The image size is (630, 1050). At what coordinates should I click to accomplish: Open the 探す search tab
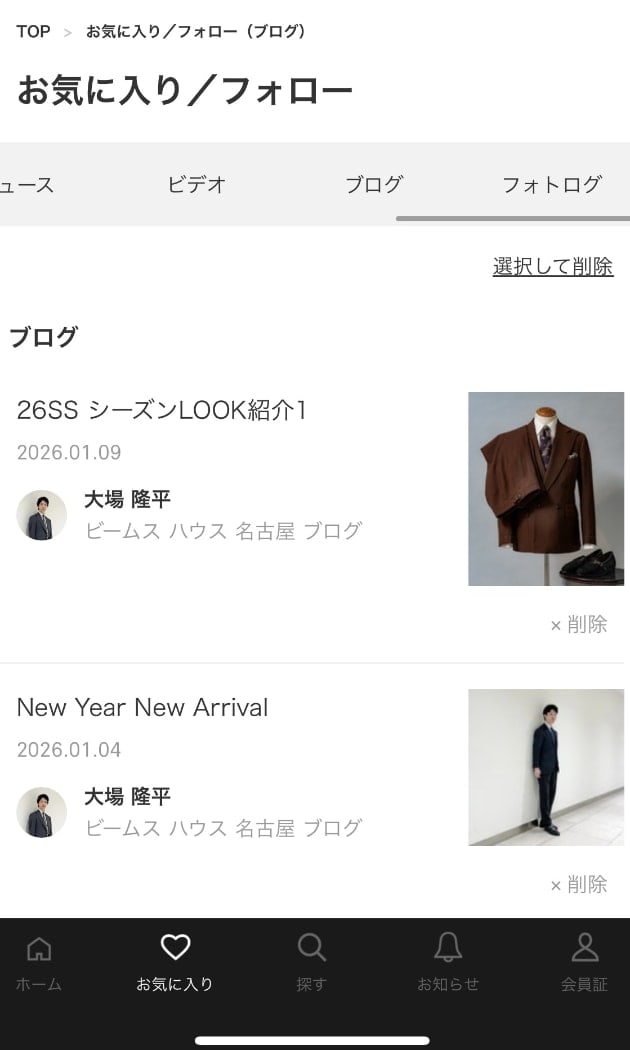(x=312, y=962)
